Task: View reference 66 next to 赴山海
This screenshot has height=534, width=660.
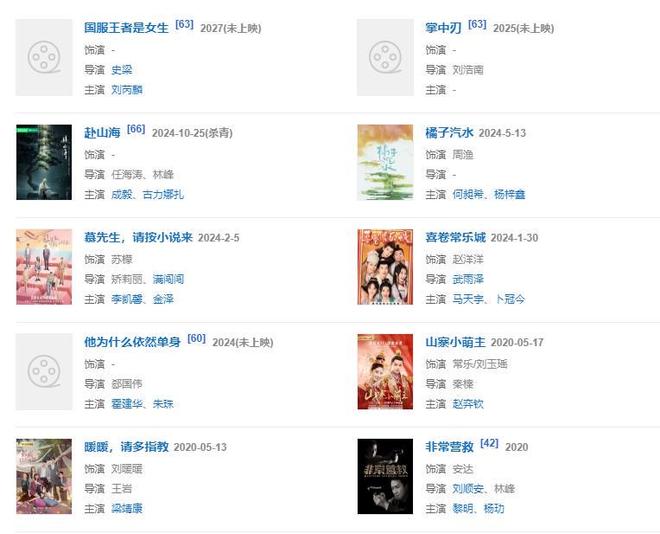Action: (136, 130)
